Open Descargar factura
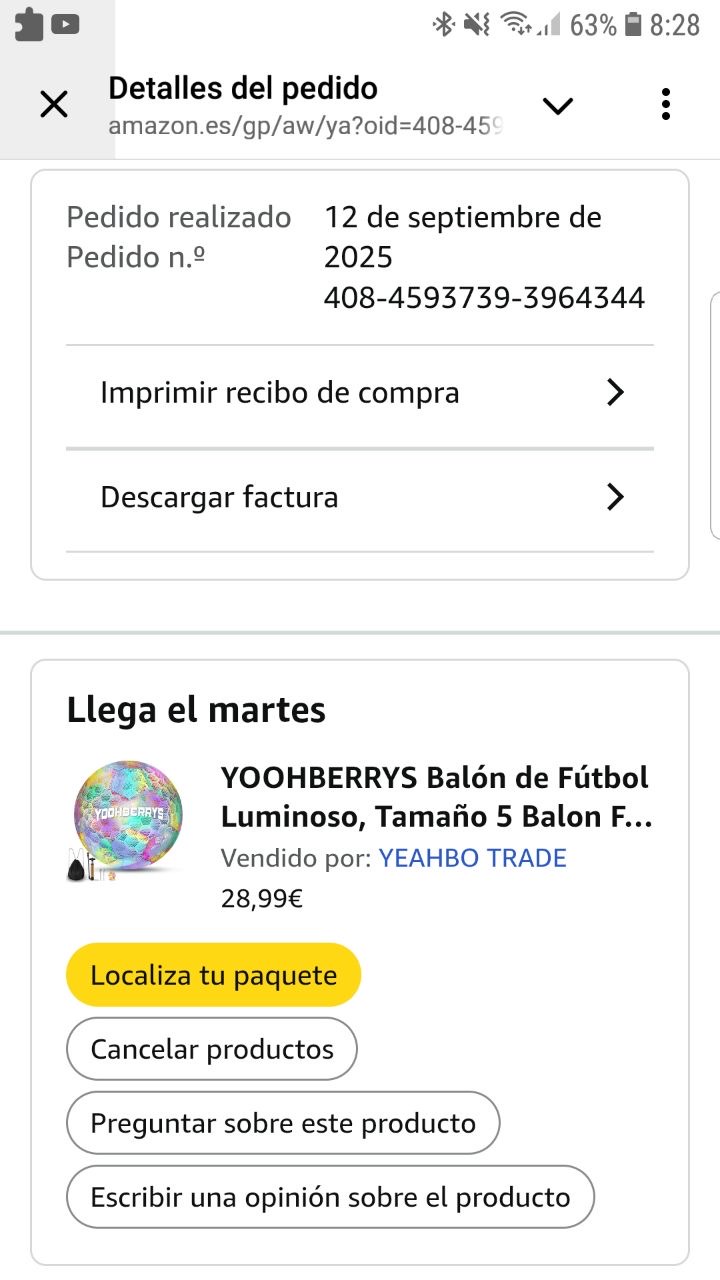720x1280 pixels. 360,497
